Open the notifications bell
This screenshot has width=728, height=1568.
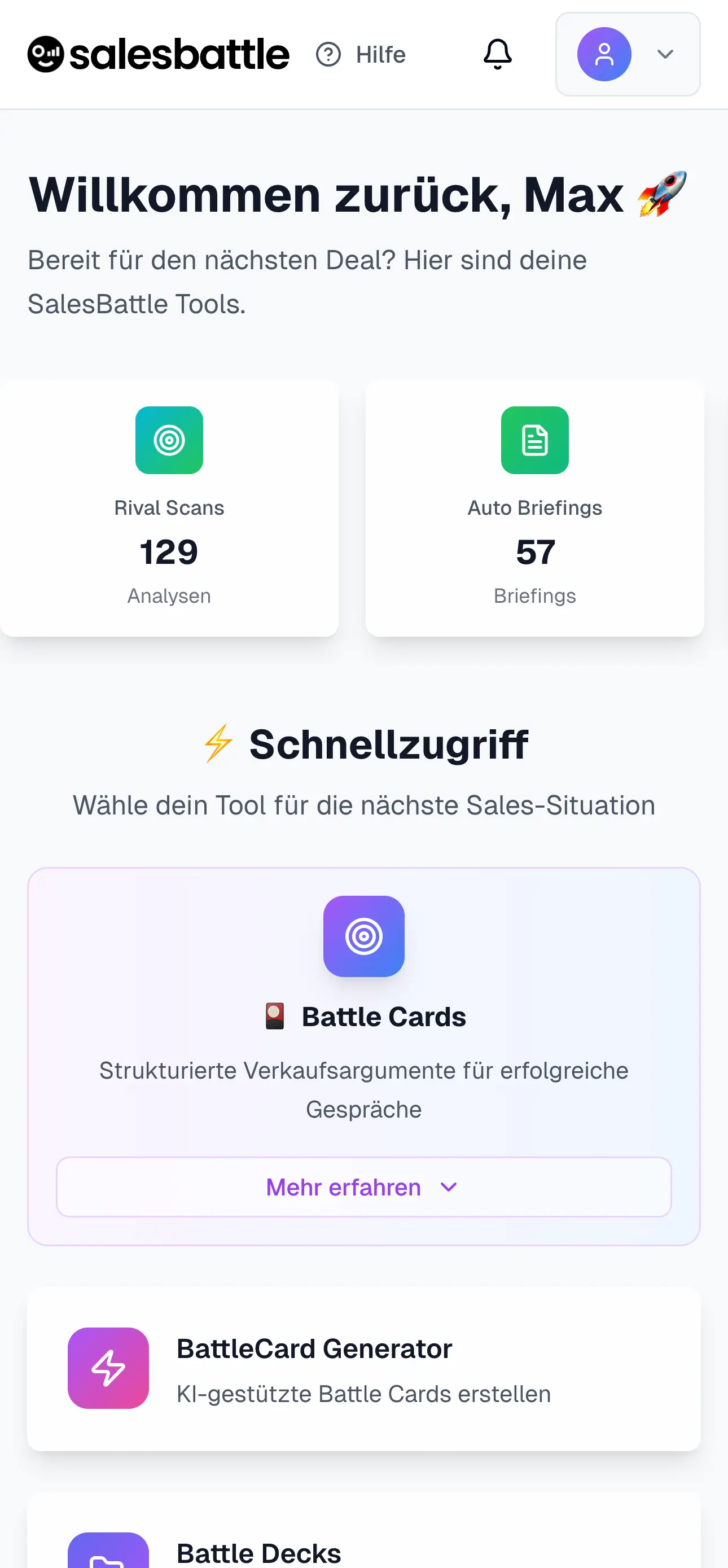pyautogui.click(x=497, y=55)
